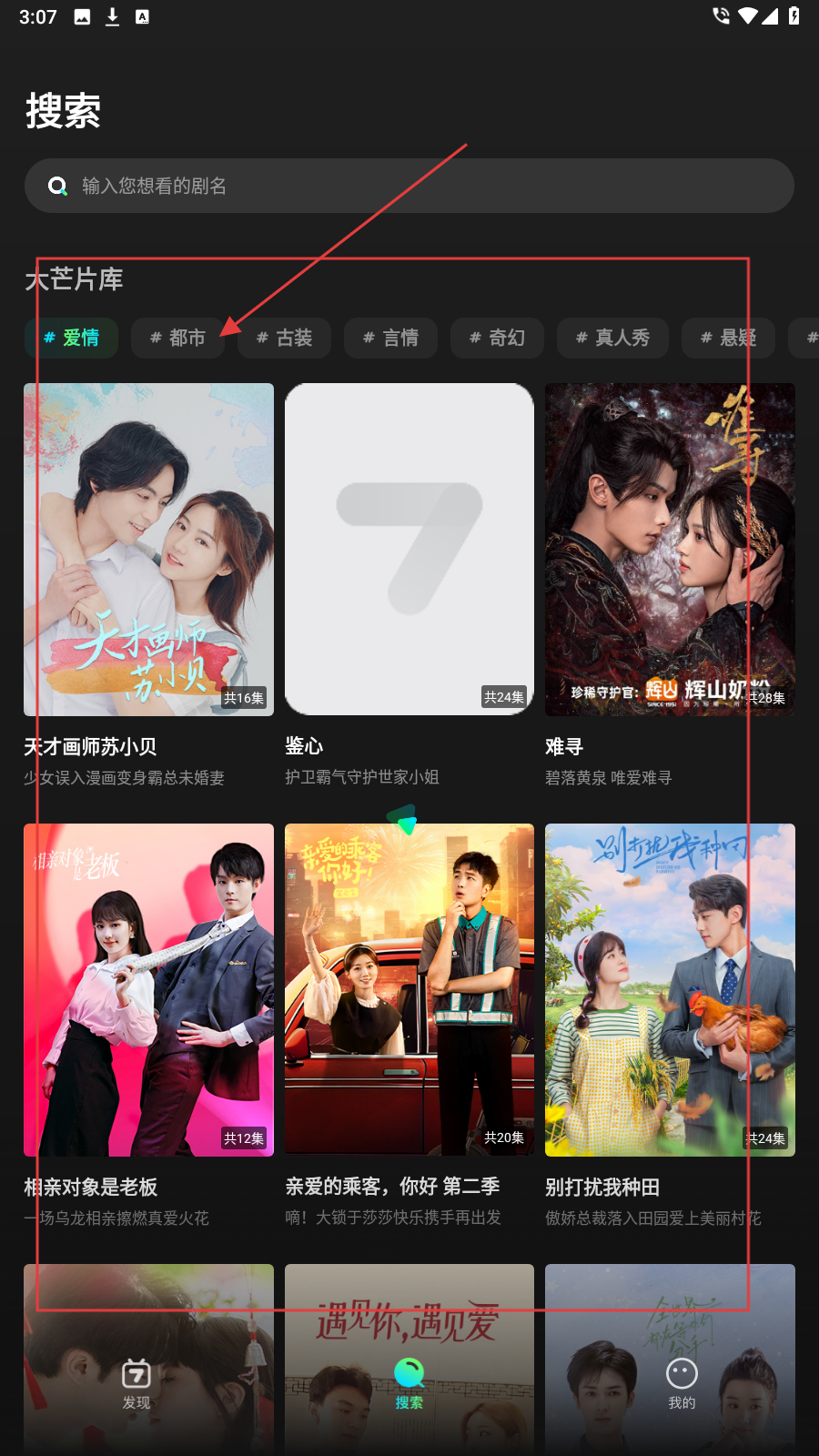Choose the 真人秀 genre chip

(612, 338)
